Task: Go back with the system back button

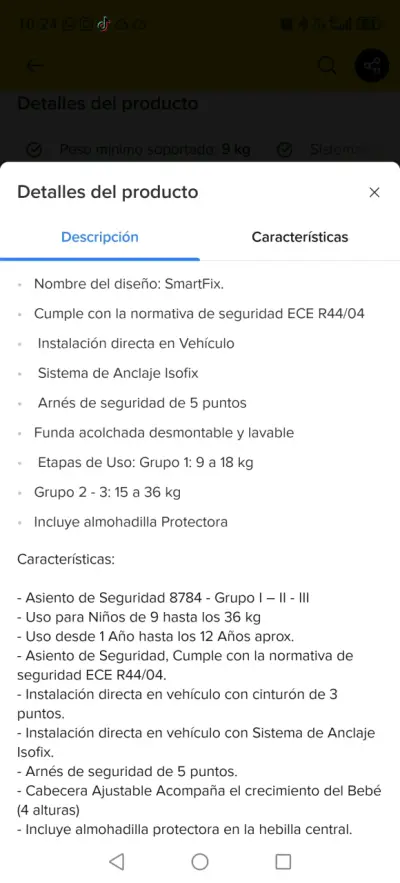Action: (x=117, y=861)
